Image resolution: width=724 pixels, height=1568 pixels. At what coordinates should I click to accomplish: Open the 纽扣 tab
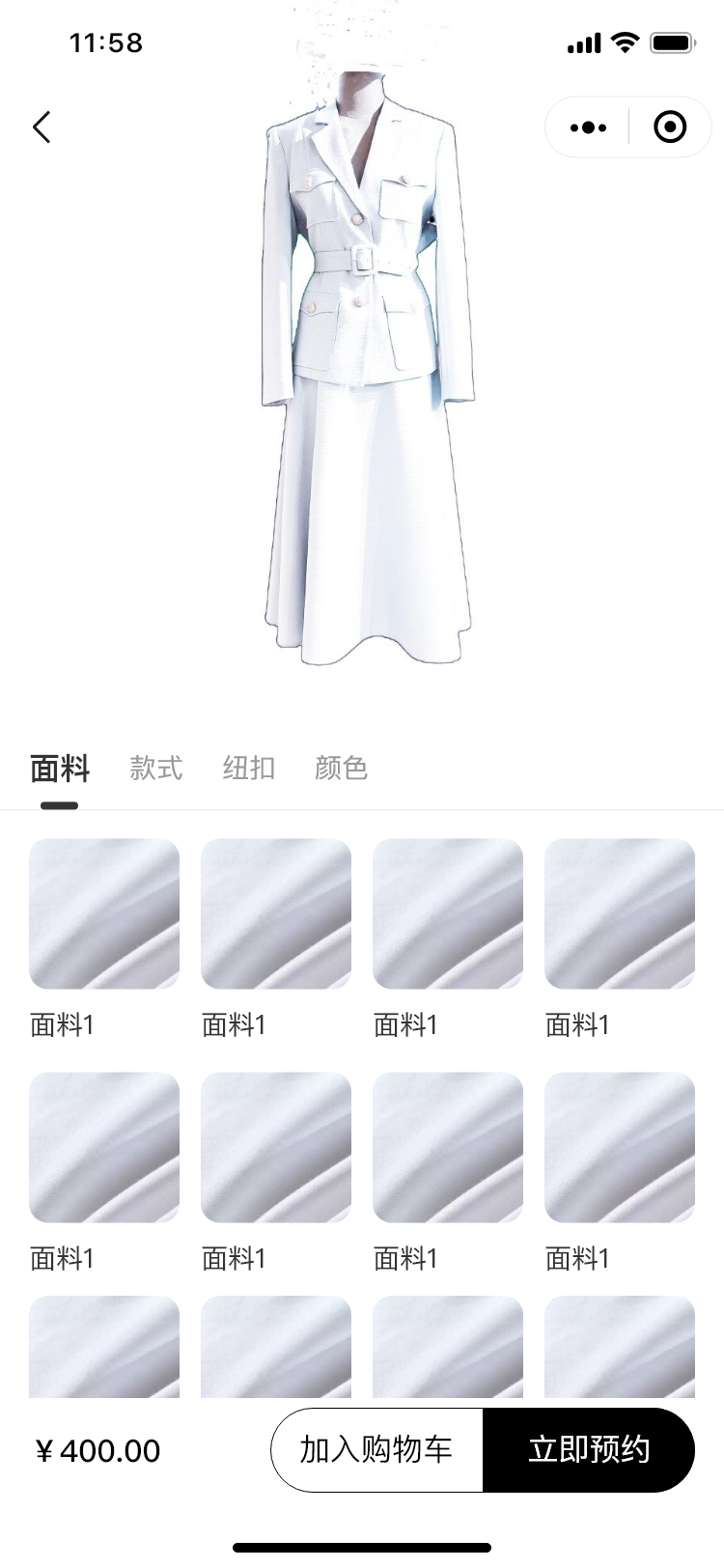[249, 769]
